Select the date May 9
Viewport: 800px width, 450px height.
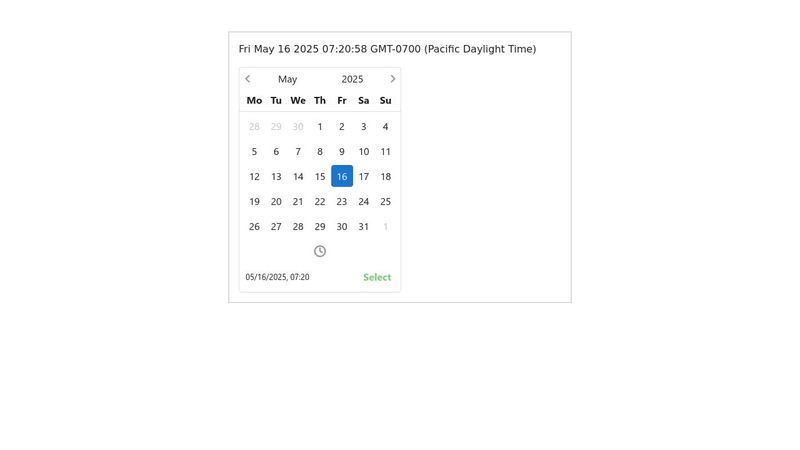[x=342, y=152]
